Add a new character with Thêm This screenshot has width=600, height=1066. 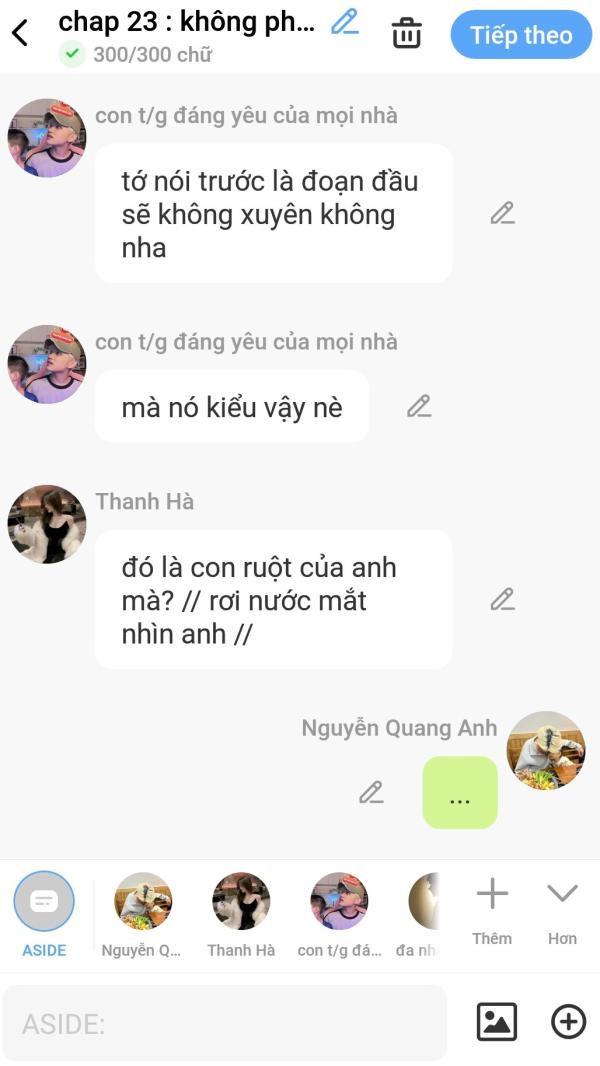coord(493,911)
